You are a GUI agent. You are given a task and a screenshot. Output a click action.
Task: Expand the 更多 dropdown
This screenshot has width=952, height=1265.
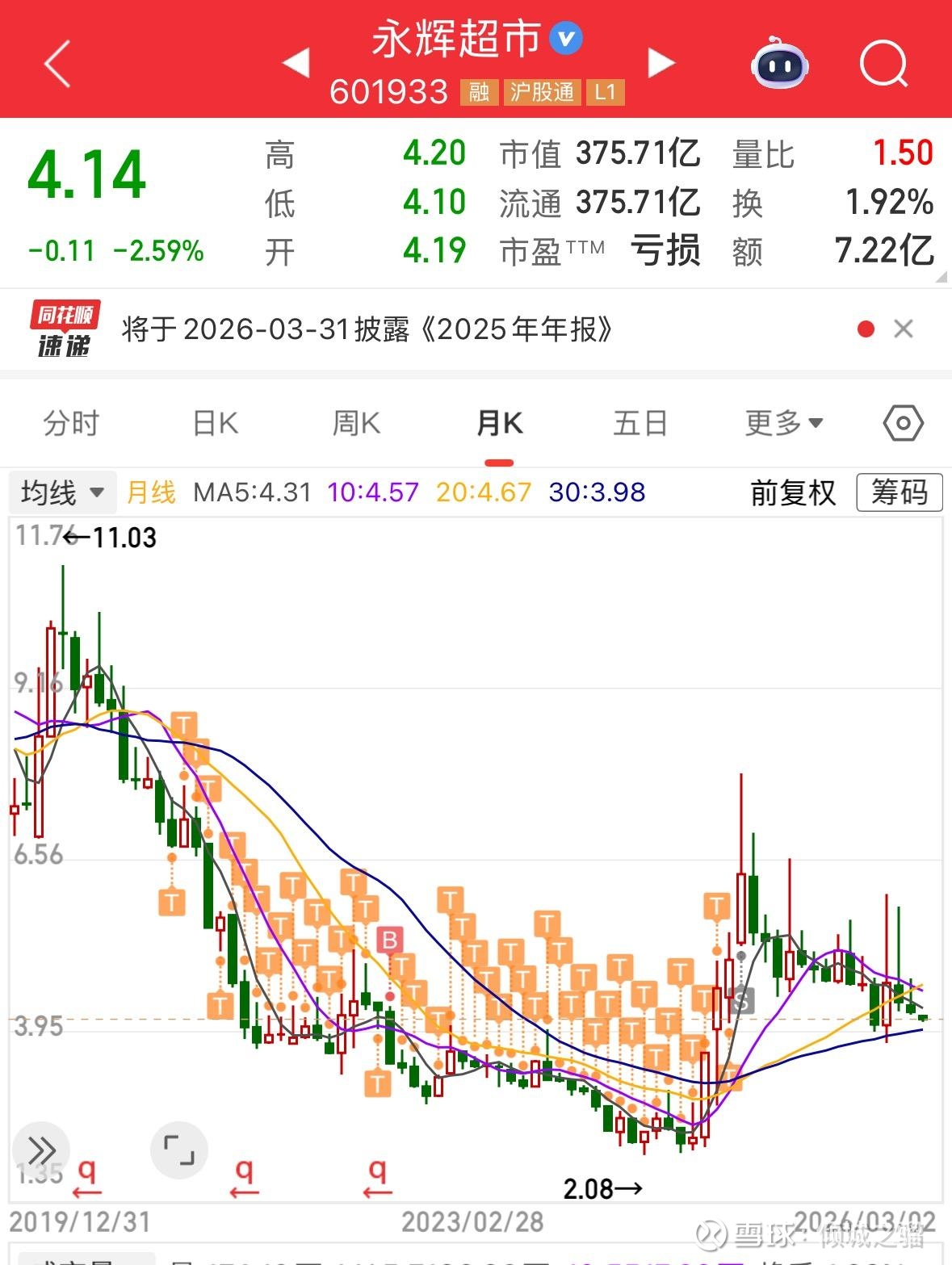[x=783, y=423]
